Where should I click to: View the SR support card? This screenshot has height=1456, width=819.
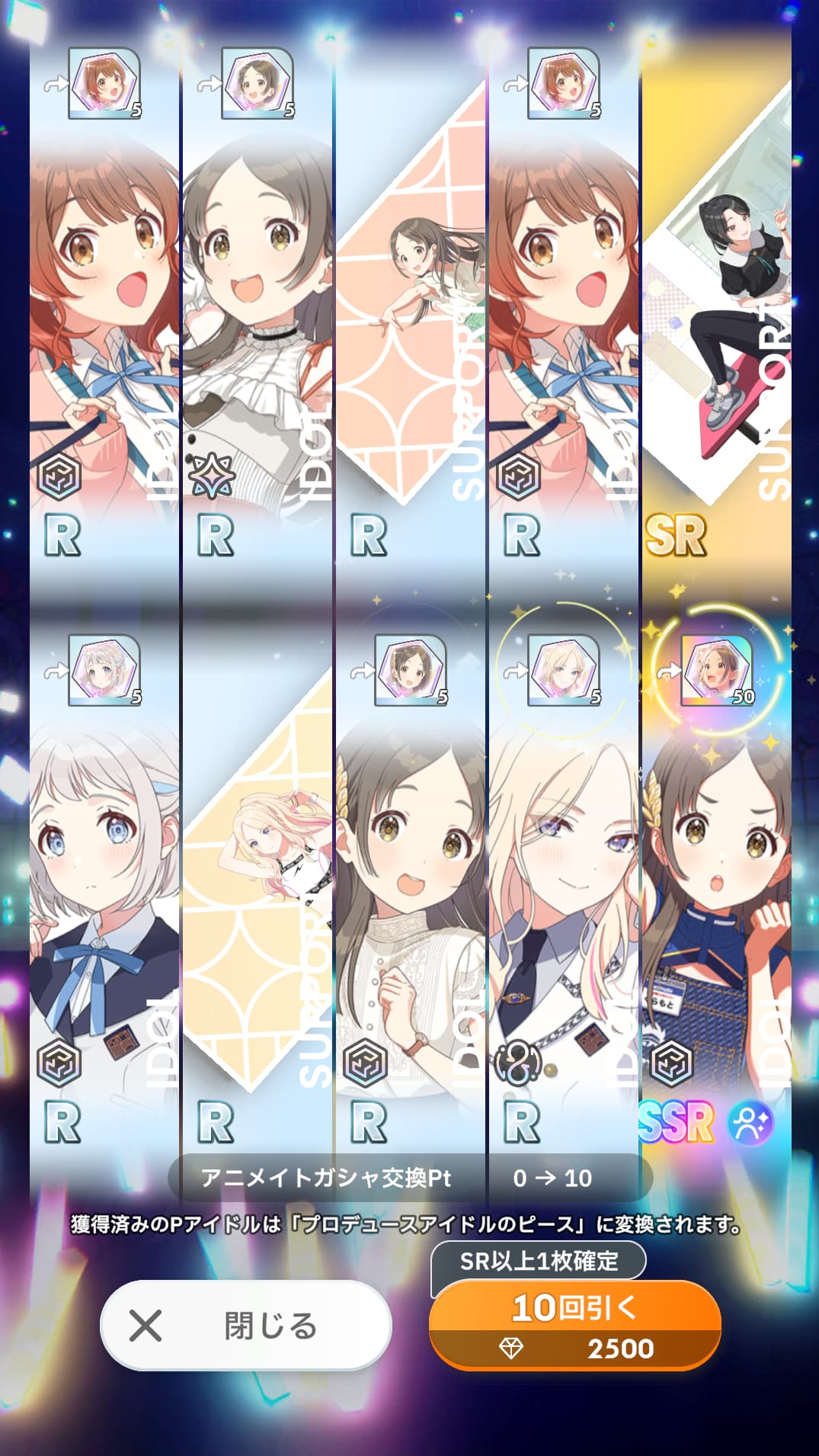click(x=715, y=305)
